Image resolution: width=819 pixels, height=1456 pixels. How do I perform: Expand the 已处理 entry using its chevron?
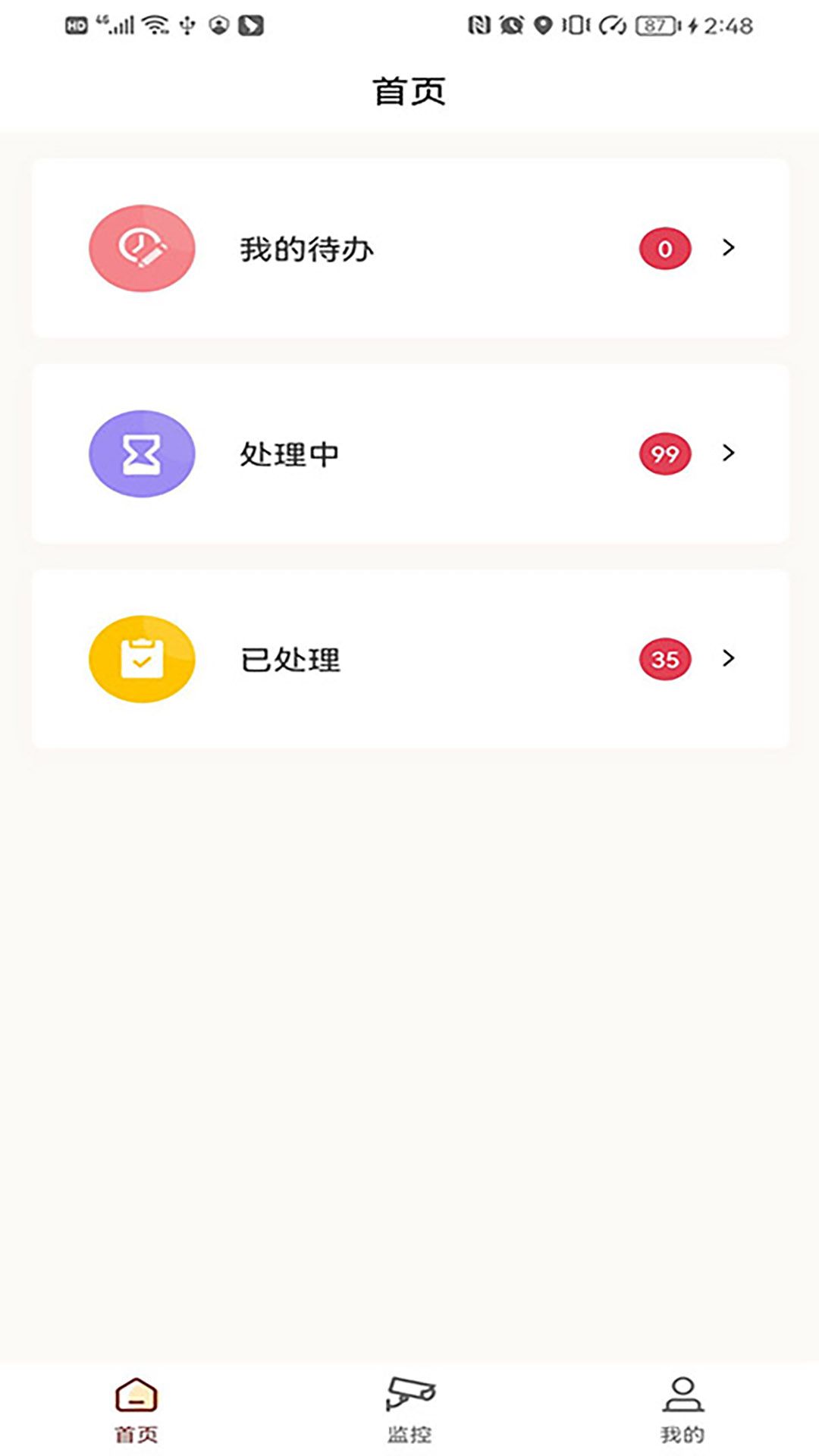coord(730,659)
